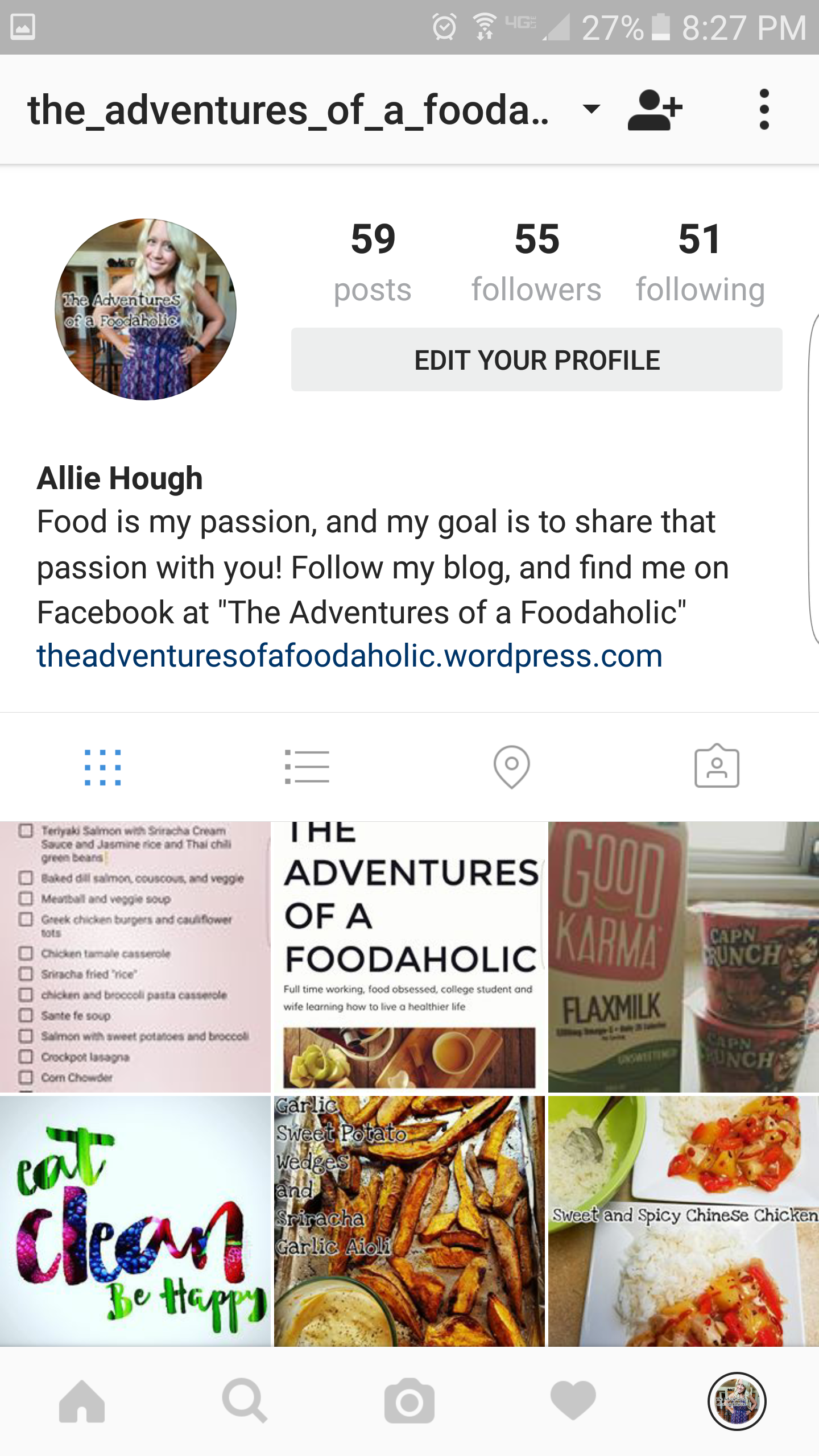819x1456 pixels.
Task: Open the Teriyaki Salmon meal list post
Action: pyautogui.click(x=135, y=957)
